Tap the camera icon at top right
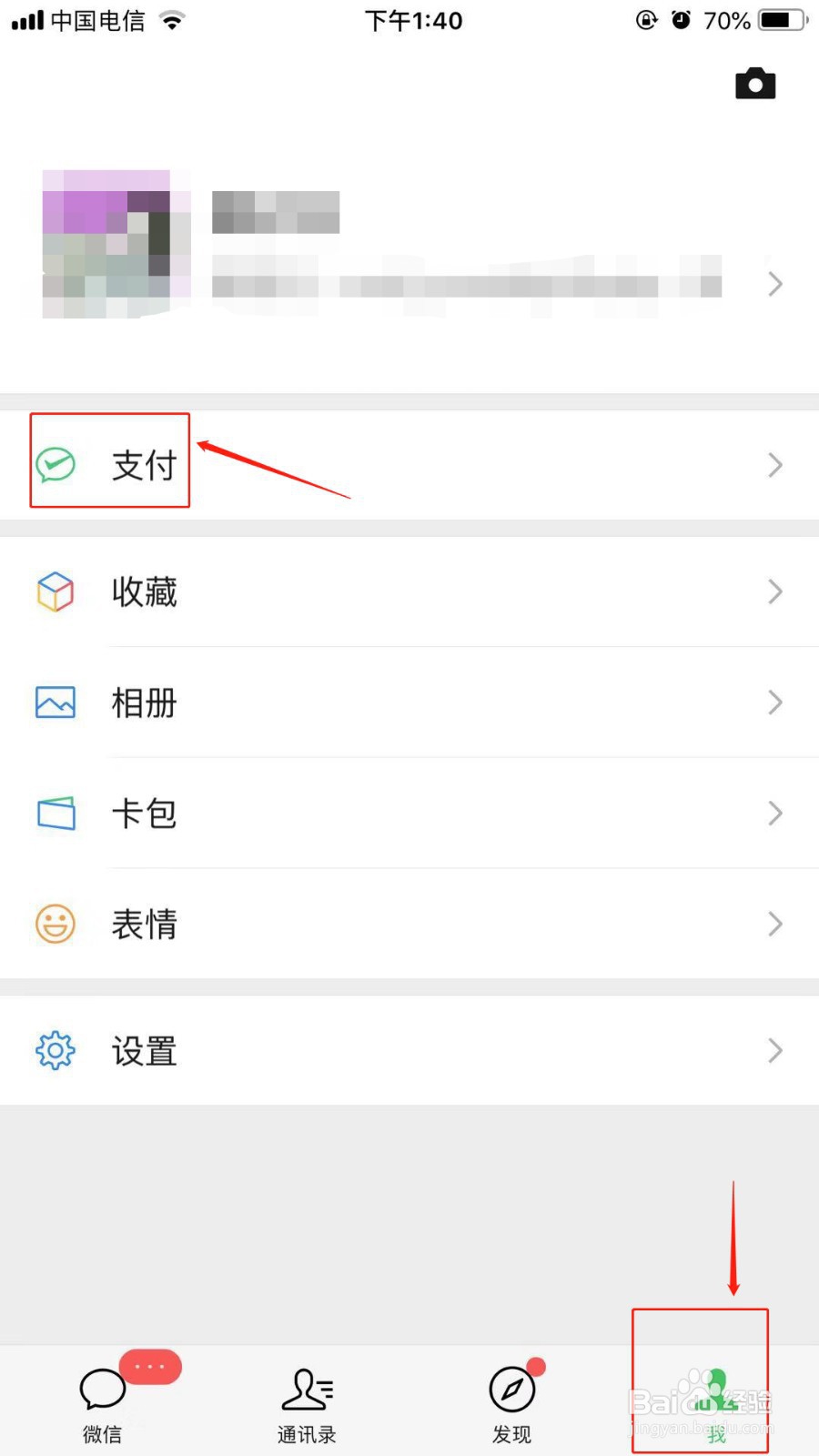 (x=755, y=83)
